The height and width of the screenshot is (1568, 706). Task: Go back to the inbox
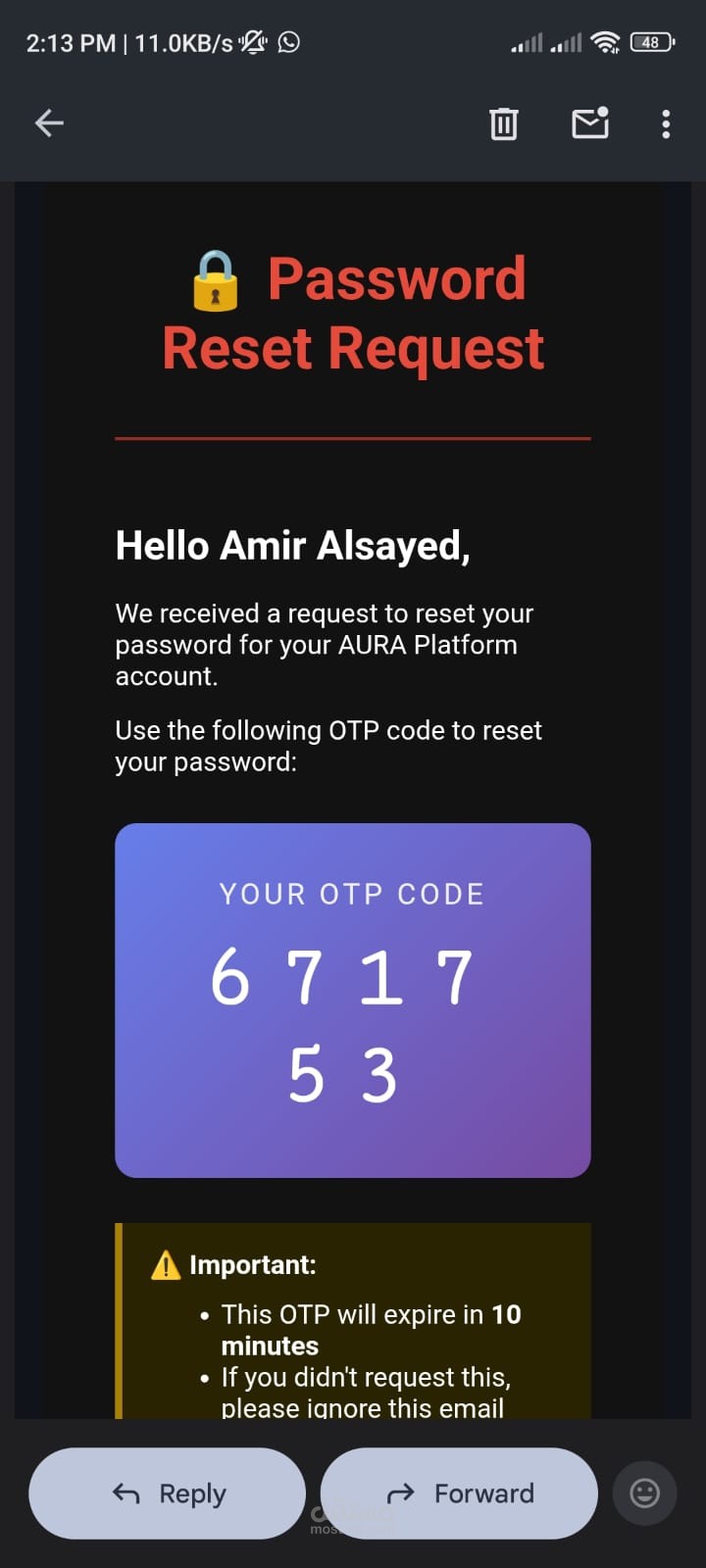pyautogui.click(x=49, y=123)
